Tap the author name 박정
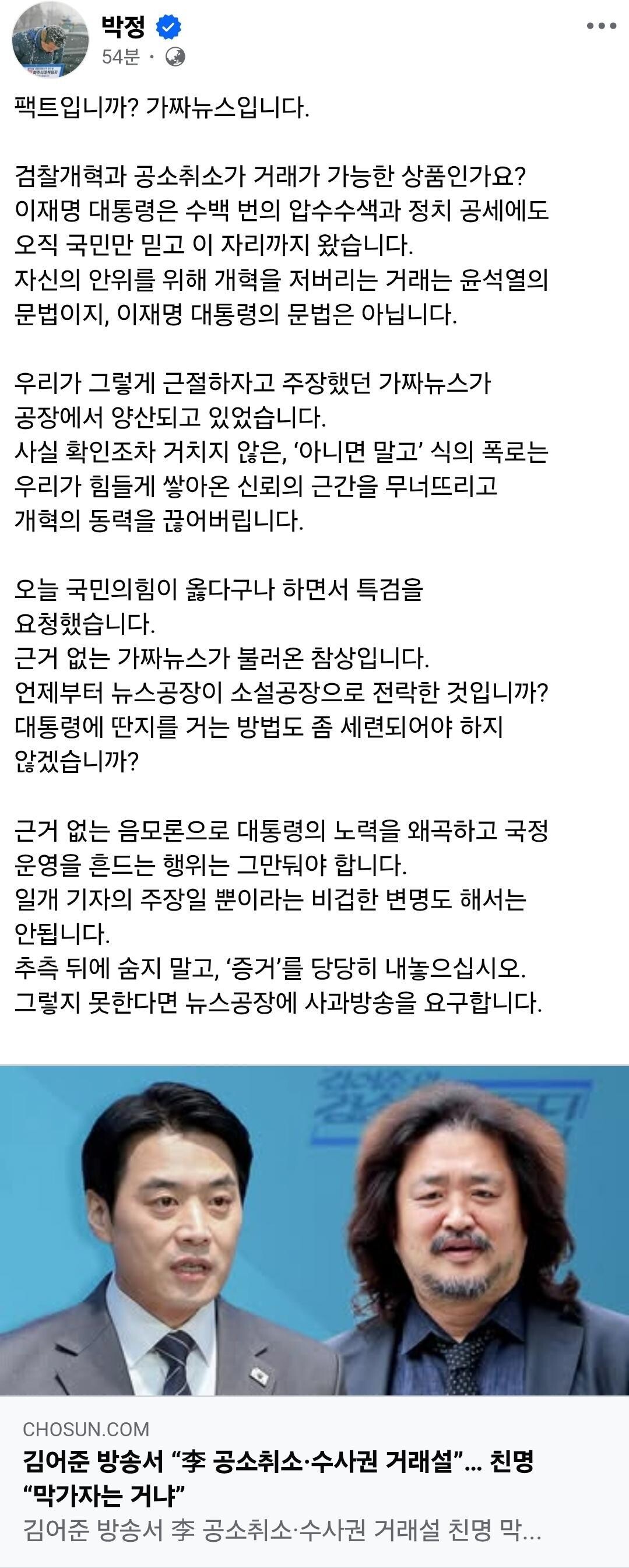 click(122, 26)
